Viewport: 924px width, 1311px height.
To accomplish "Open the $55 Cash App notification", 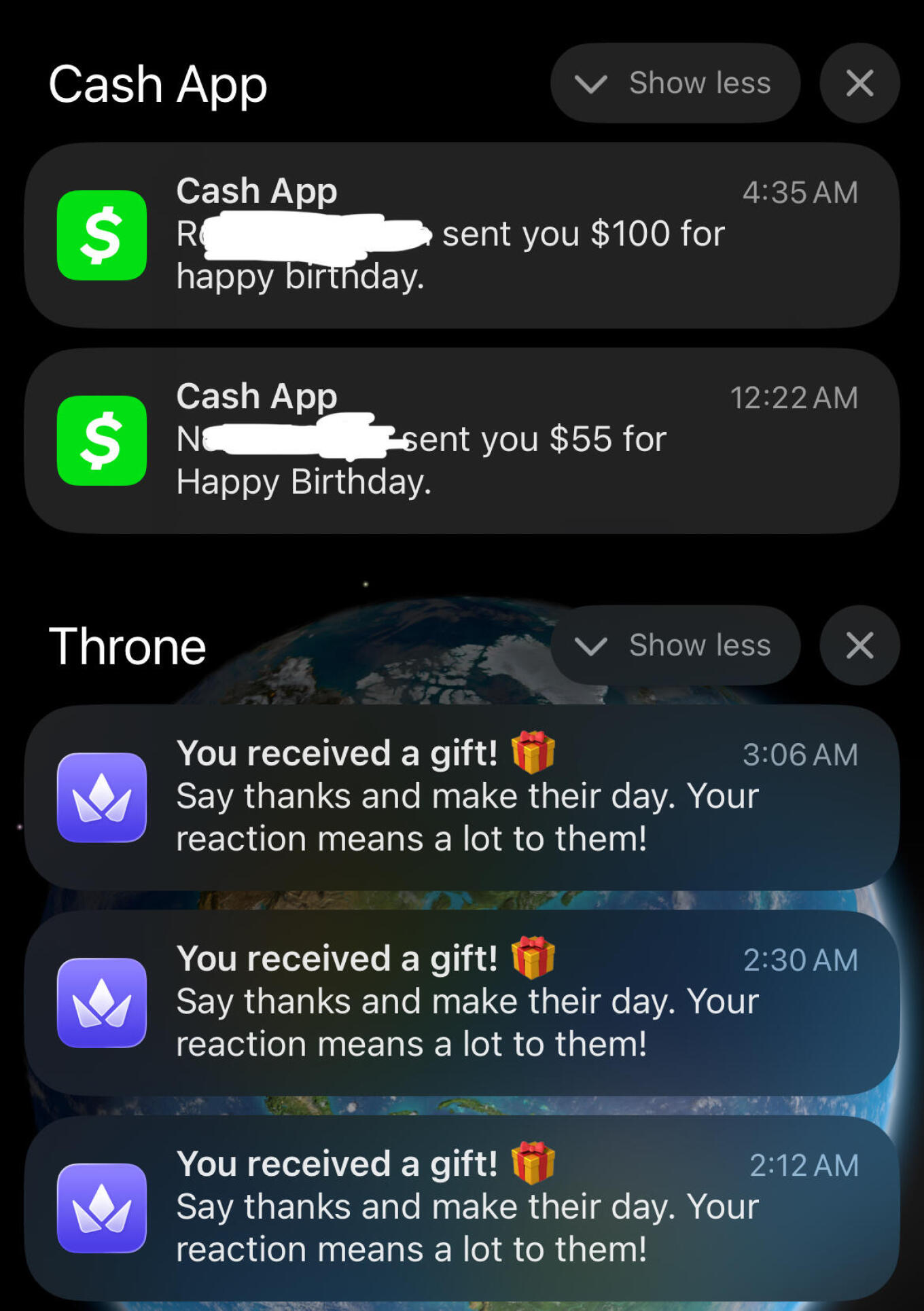I will click(x=462, y=440).
